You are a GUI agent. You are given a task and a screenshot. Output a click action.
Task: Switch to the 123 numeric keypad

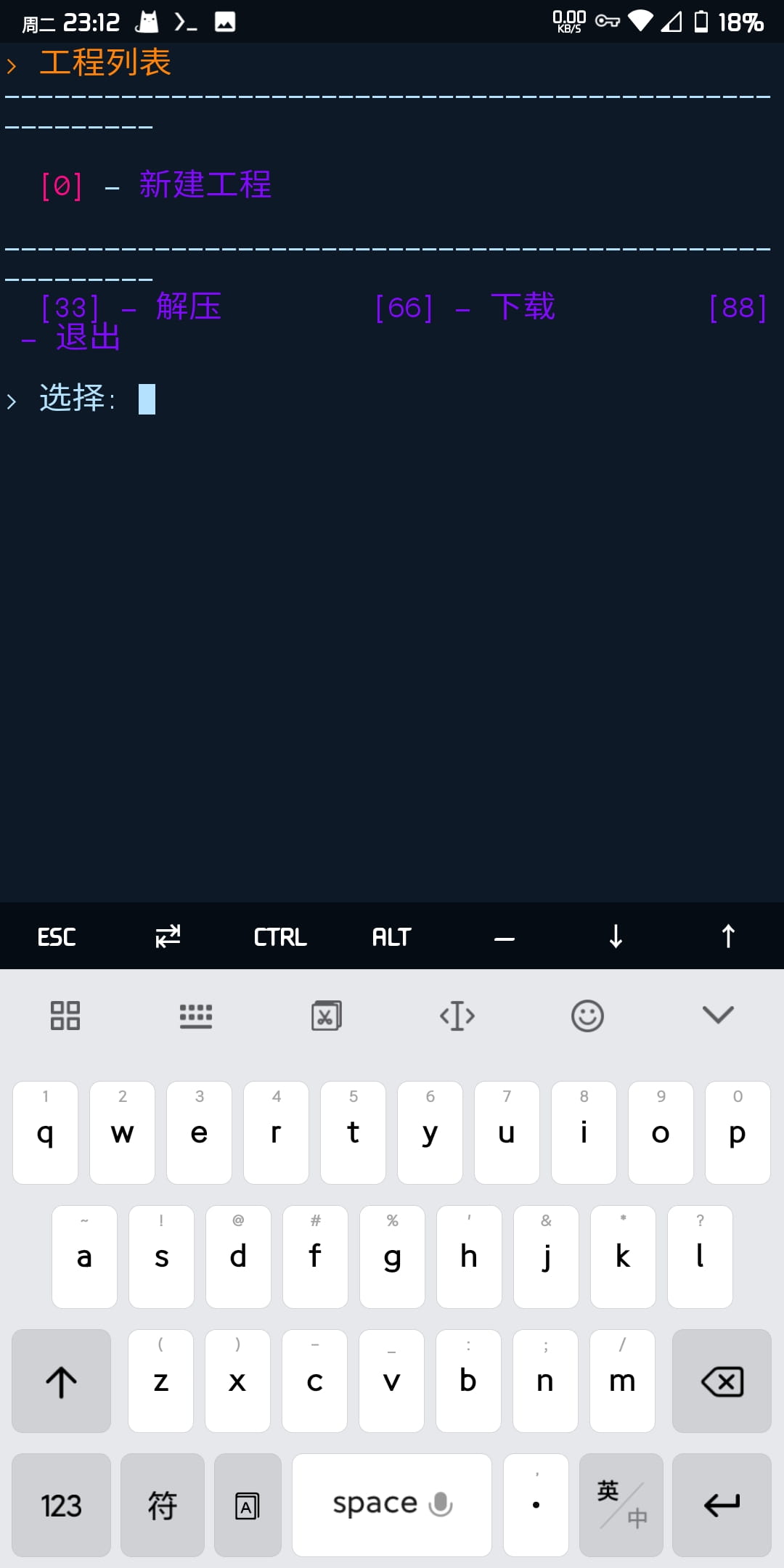[61, 1505]
